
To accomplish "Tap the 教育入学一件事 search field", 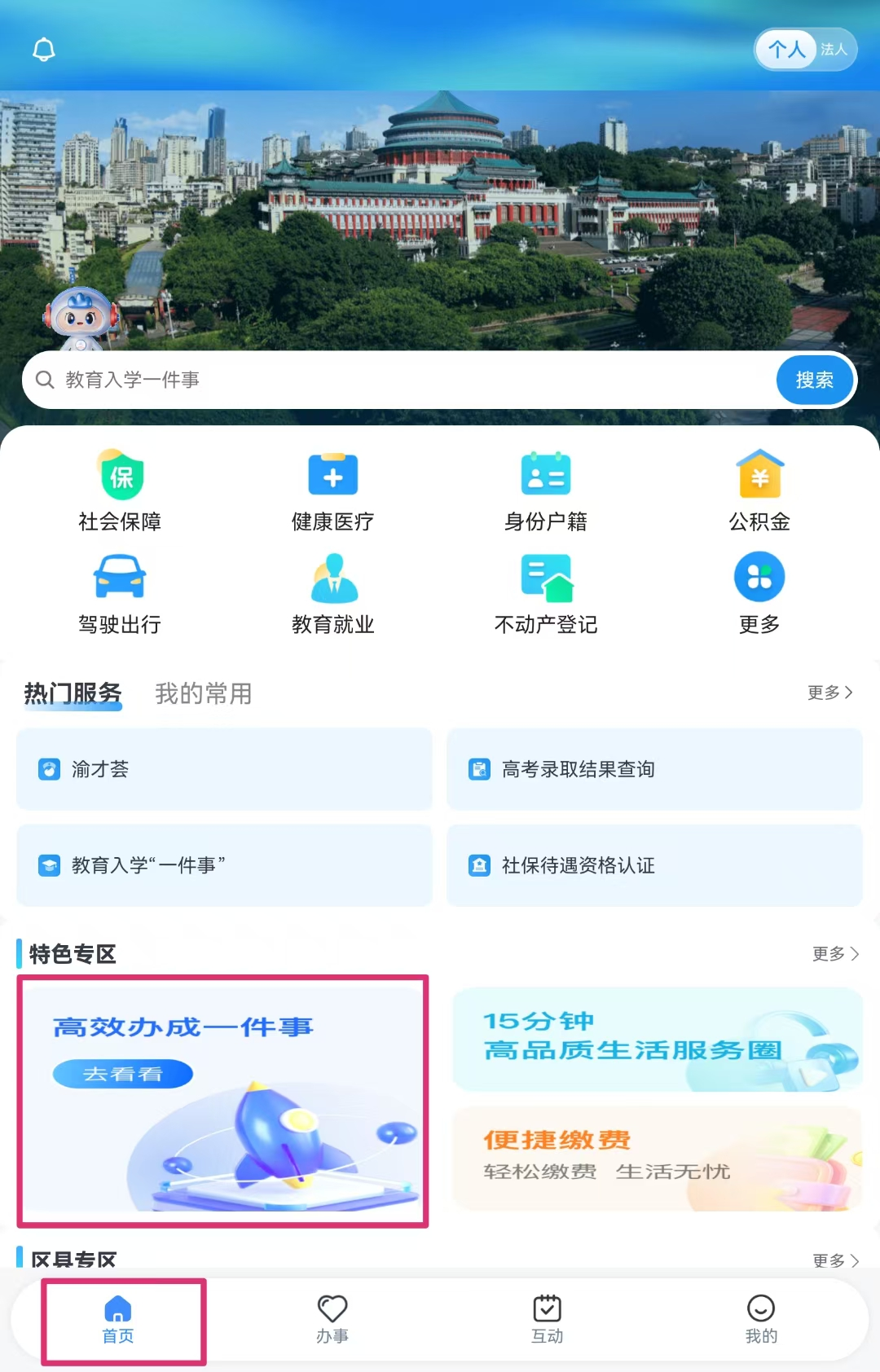I will (399, 380).
